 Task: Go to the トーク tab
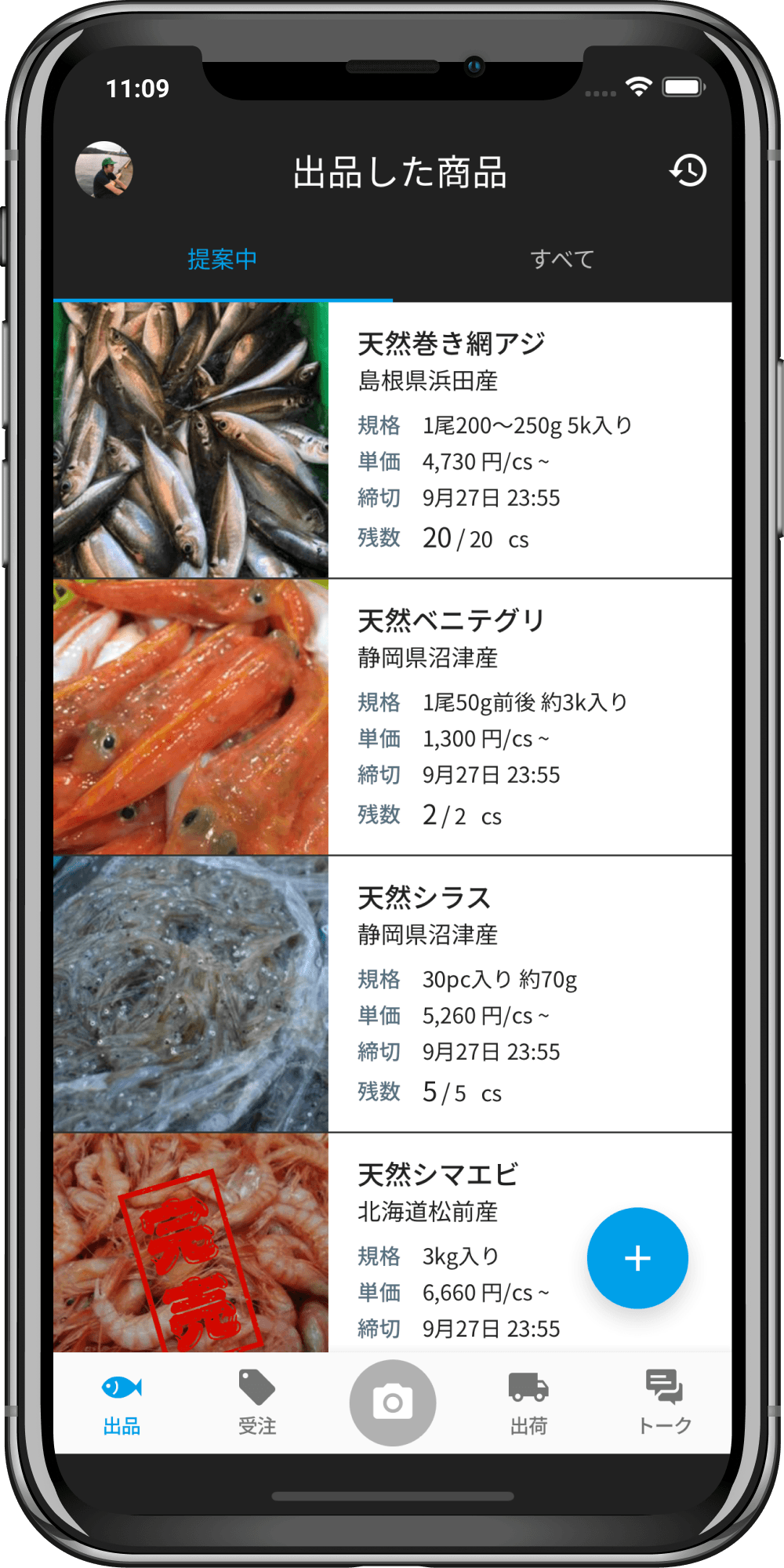(665, 1403)
